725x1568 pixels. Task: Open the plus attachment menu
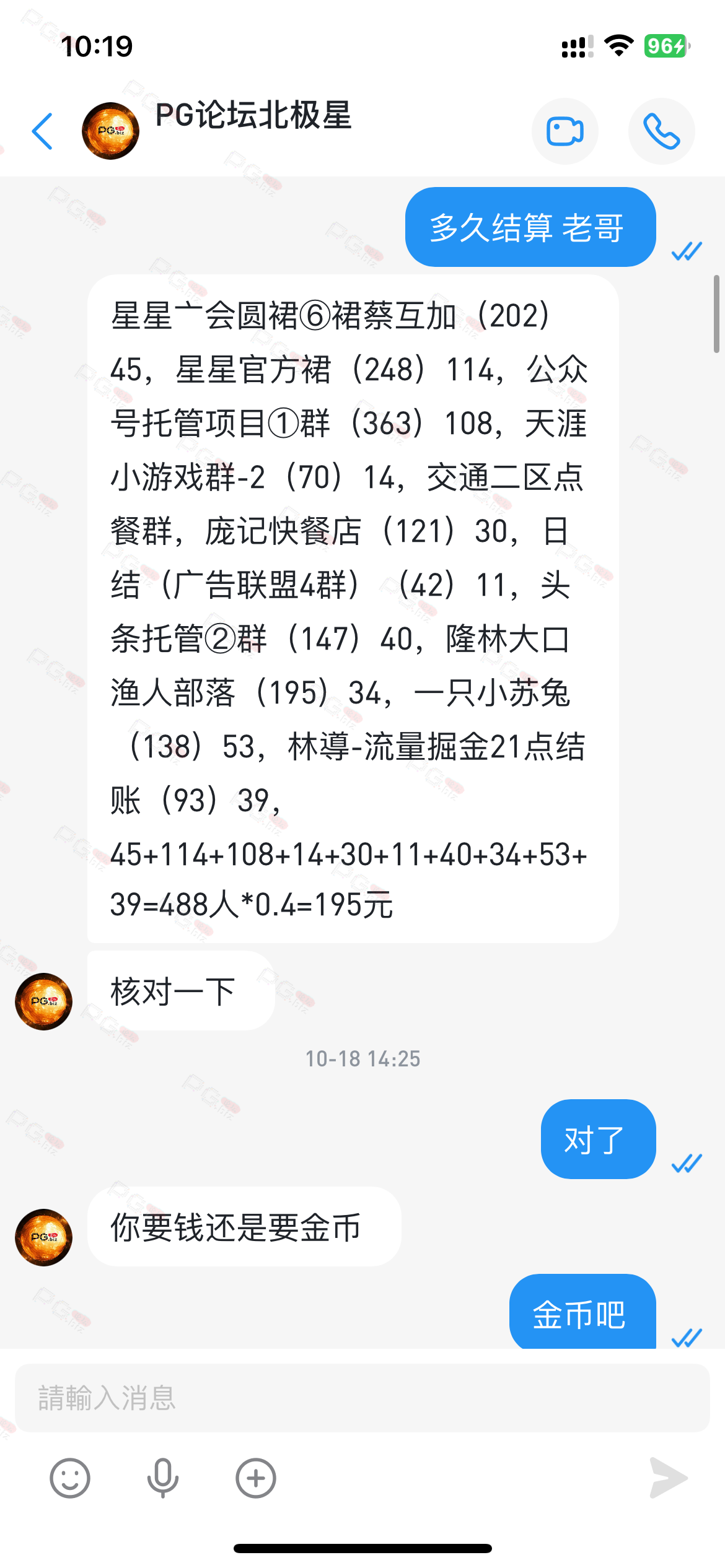(x=256, y=1478)
